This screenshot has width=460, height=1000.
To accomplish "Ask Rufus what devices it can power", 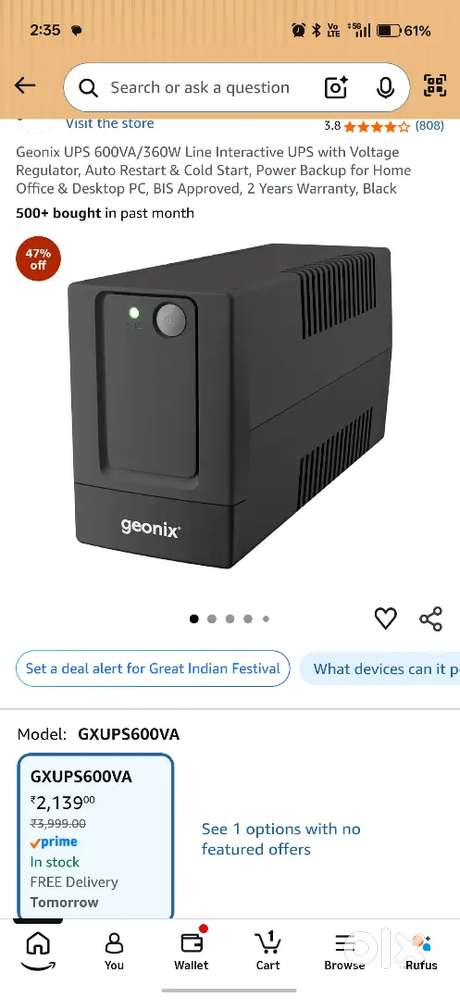I will click(x=380, y=669).
